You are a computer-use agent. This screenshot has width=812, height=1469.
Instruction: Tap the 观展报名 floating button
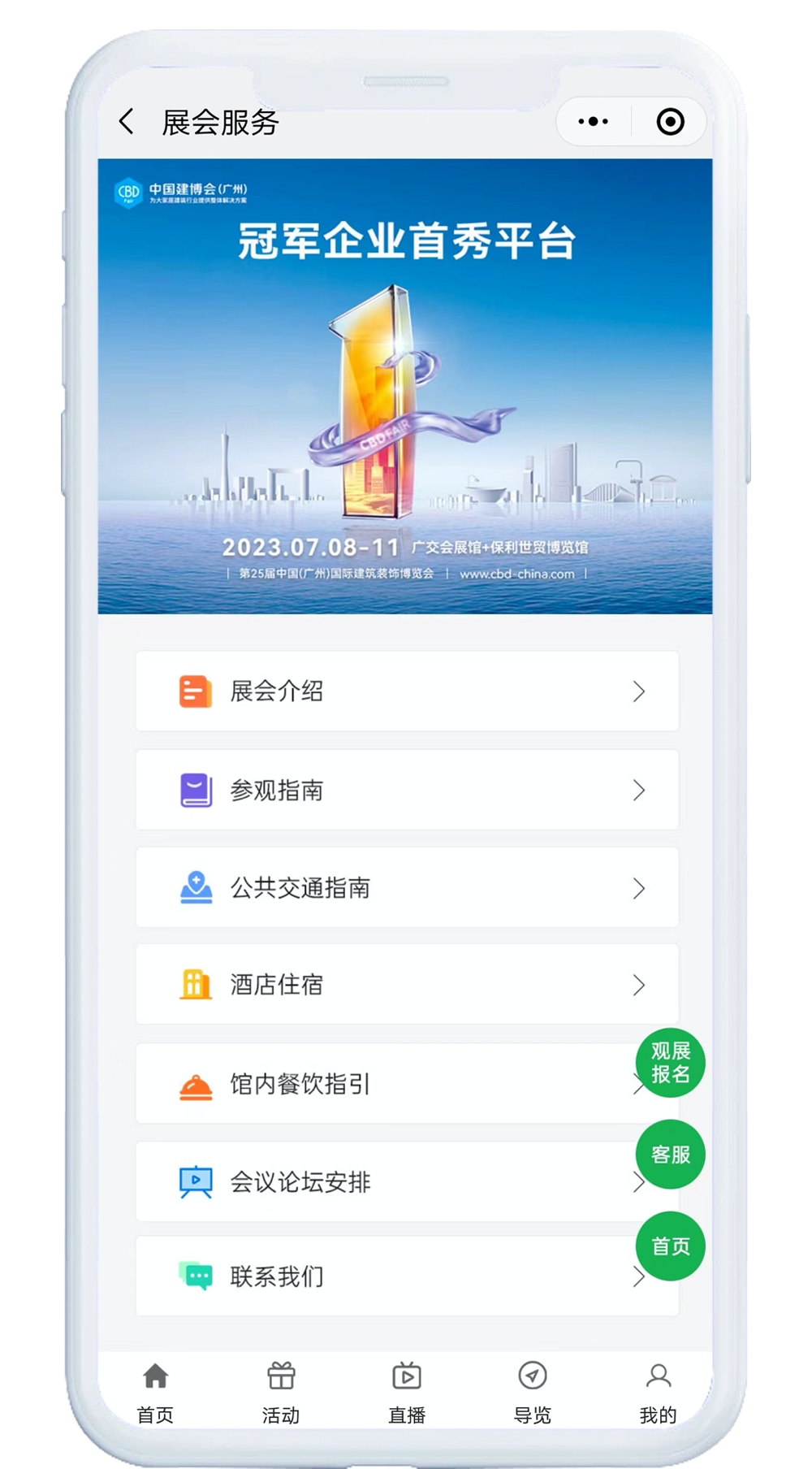click(x=670, y=1063)
